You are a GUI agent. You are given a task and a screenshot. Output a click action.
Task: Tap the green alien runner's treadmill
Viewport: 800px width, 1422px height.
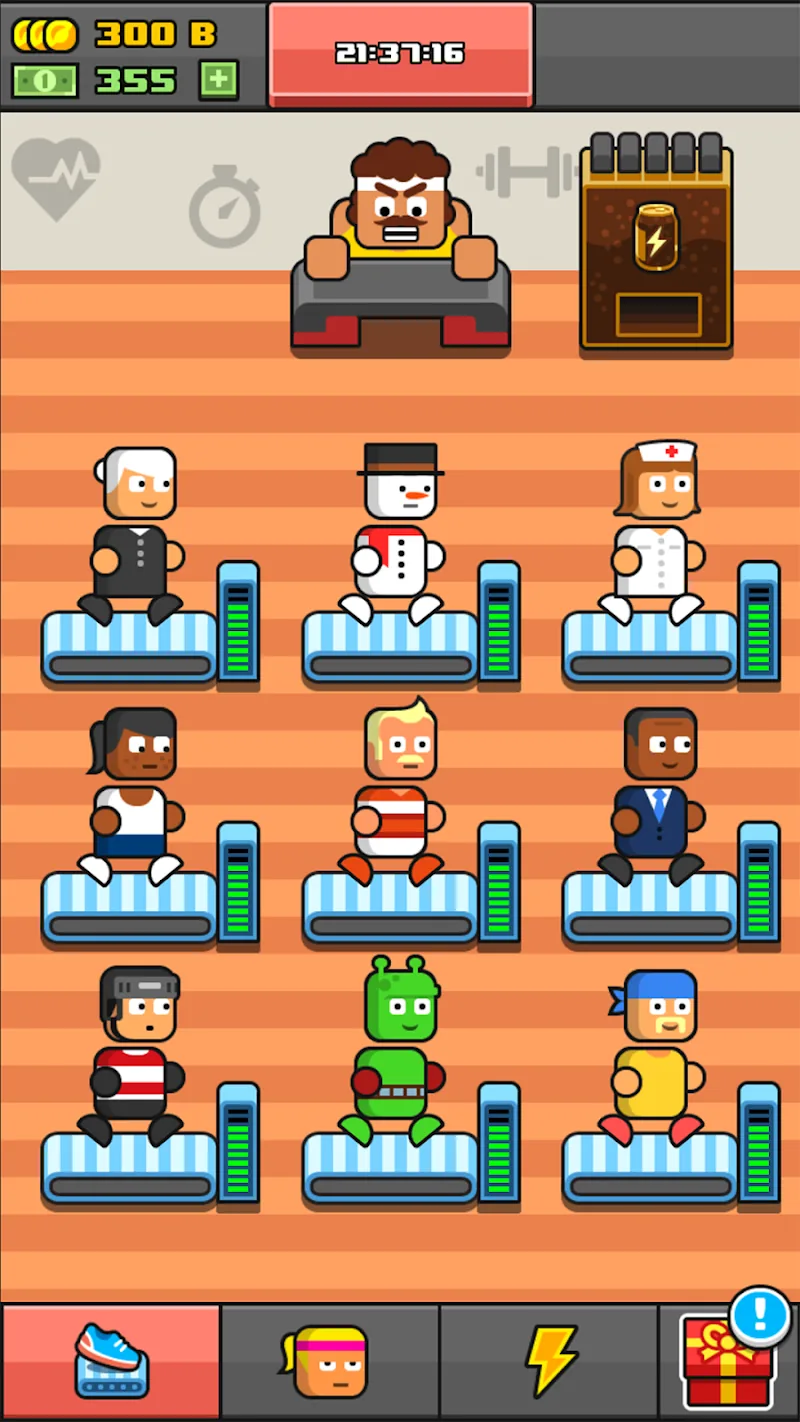click(x=411, y=1144)
